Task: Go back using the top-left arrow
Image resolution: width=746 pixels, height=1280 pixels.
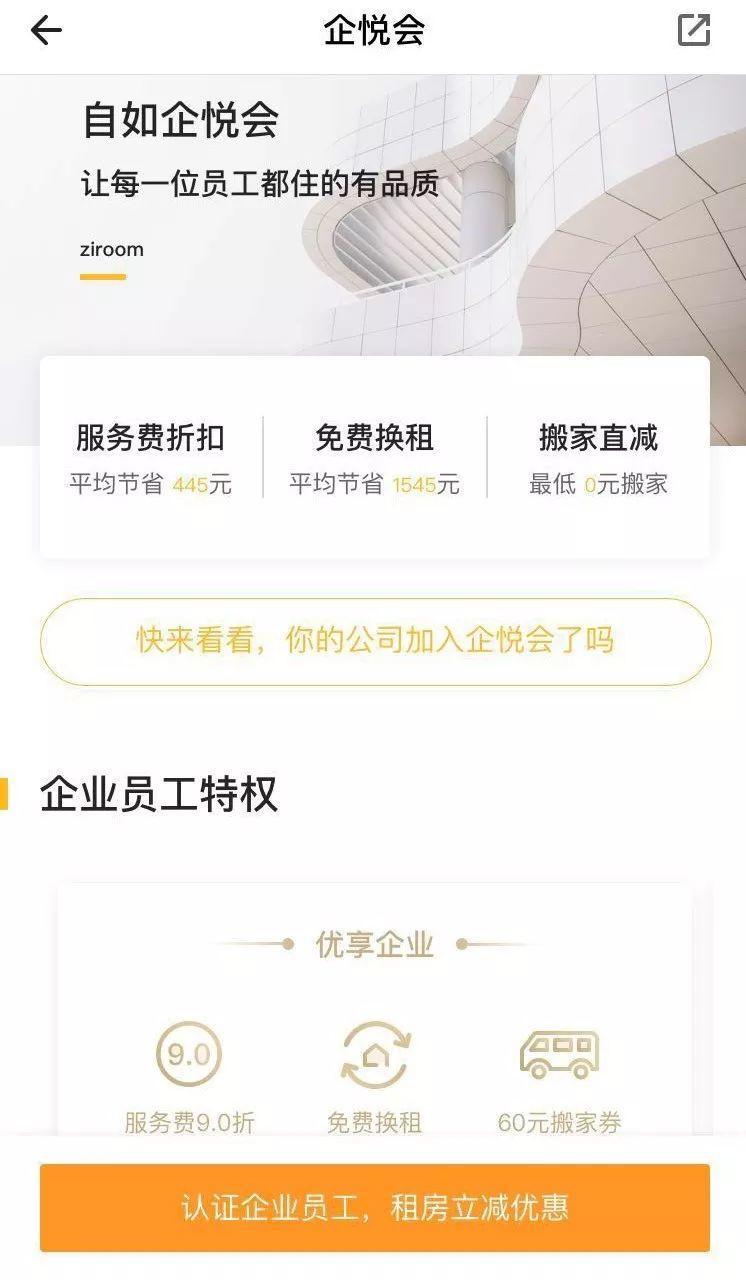Action: [46, 31]
